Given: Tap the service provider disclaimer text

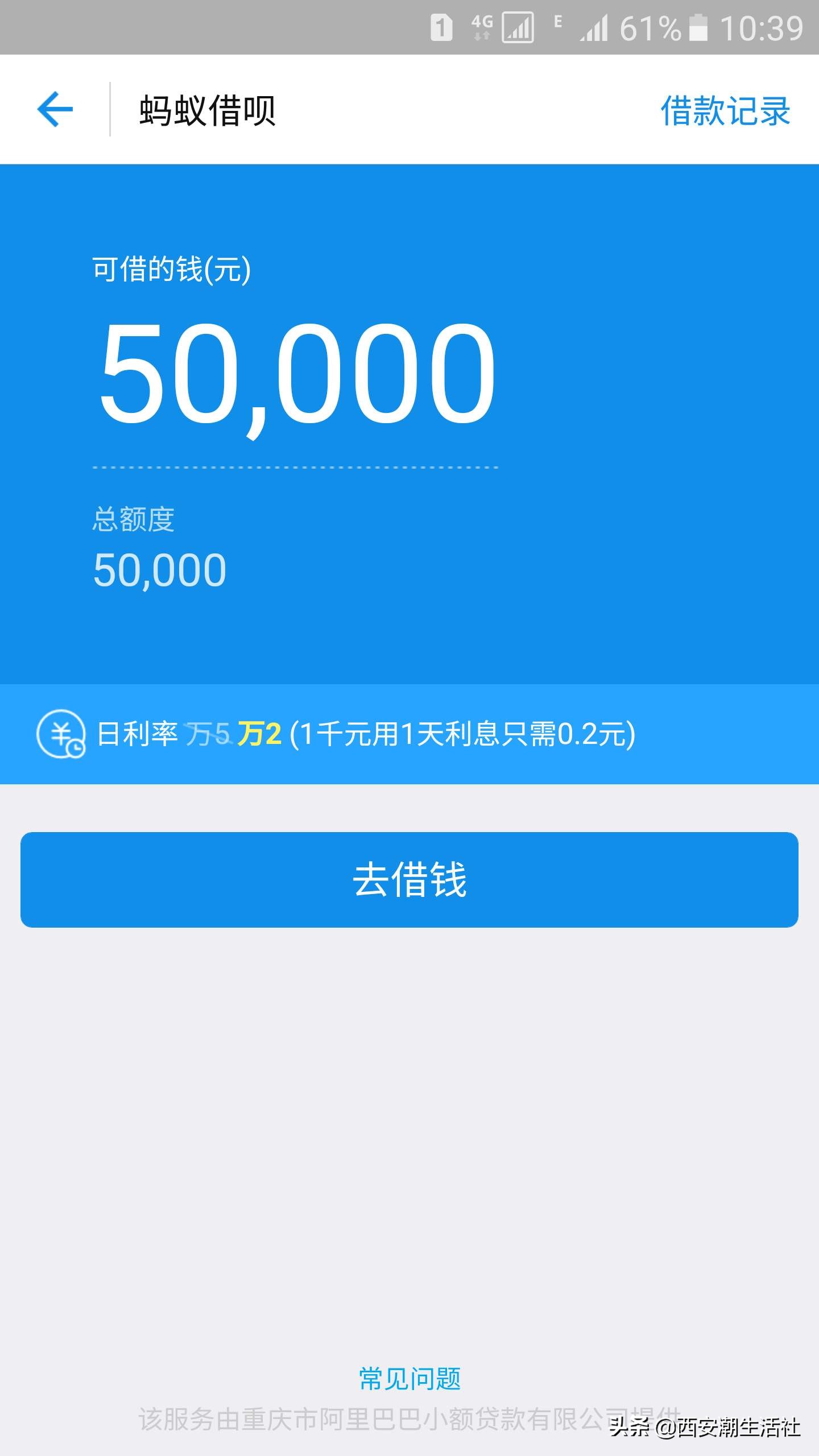Looking at the screenshot, I should point(408,1416).
